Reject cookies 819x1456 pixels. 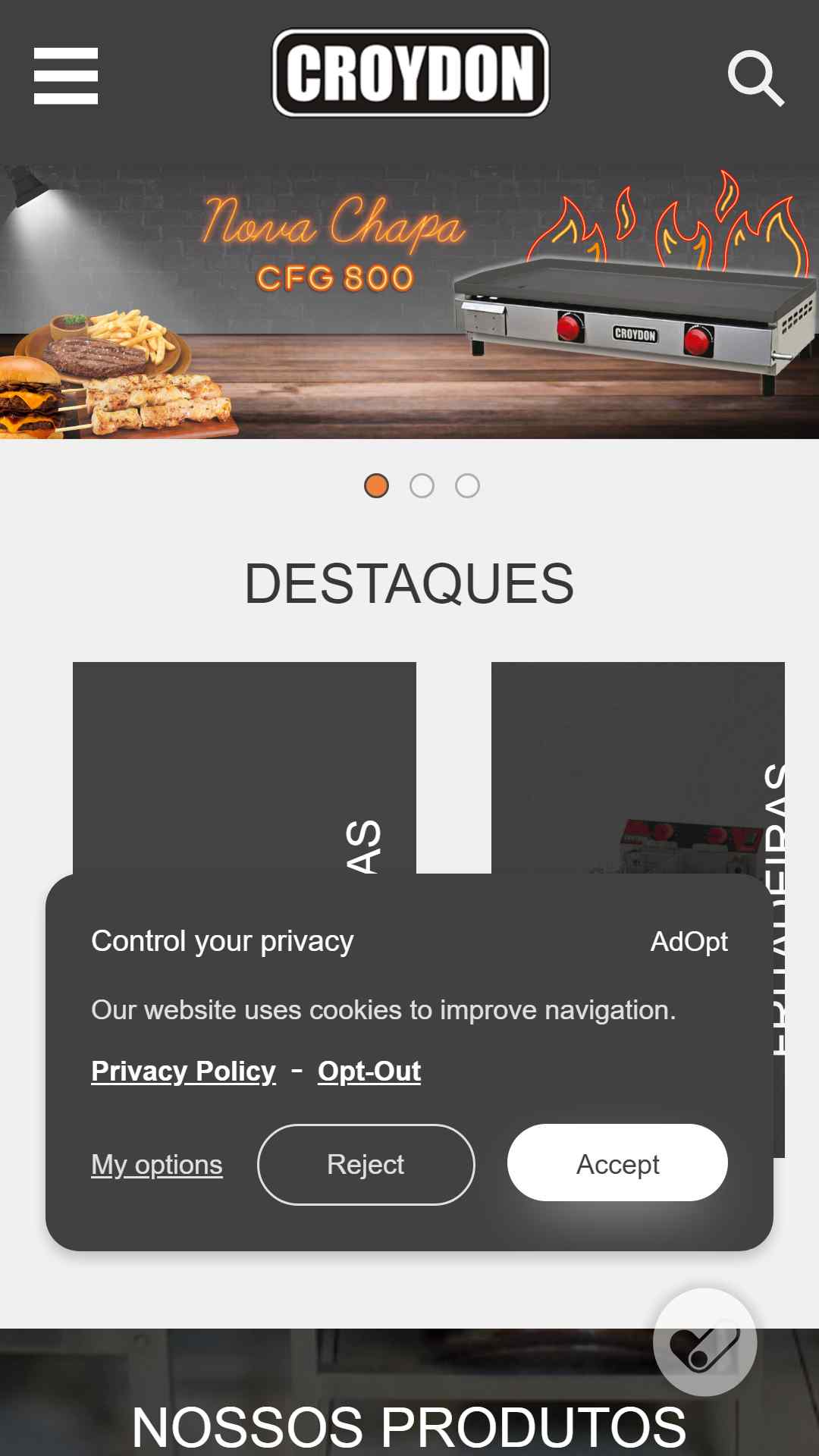click(x=366, y=1164)
